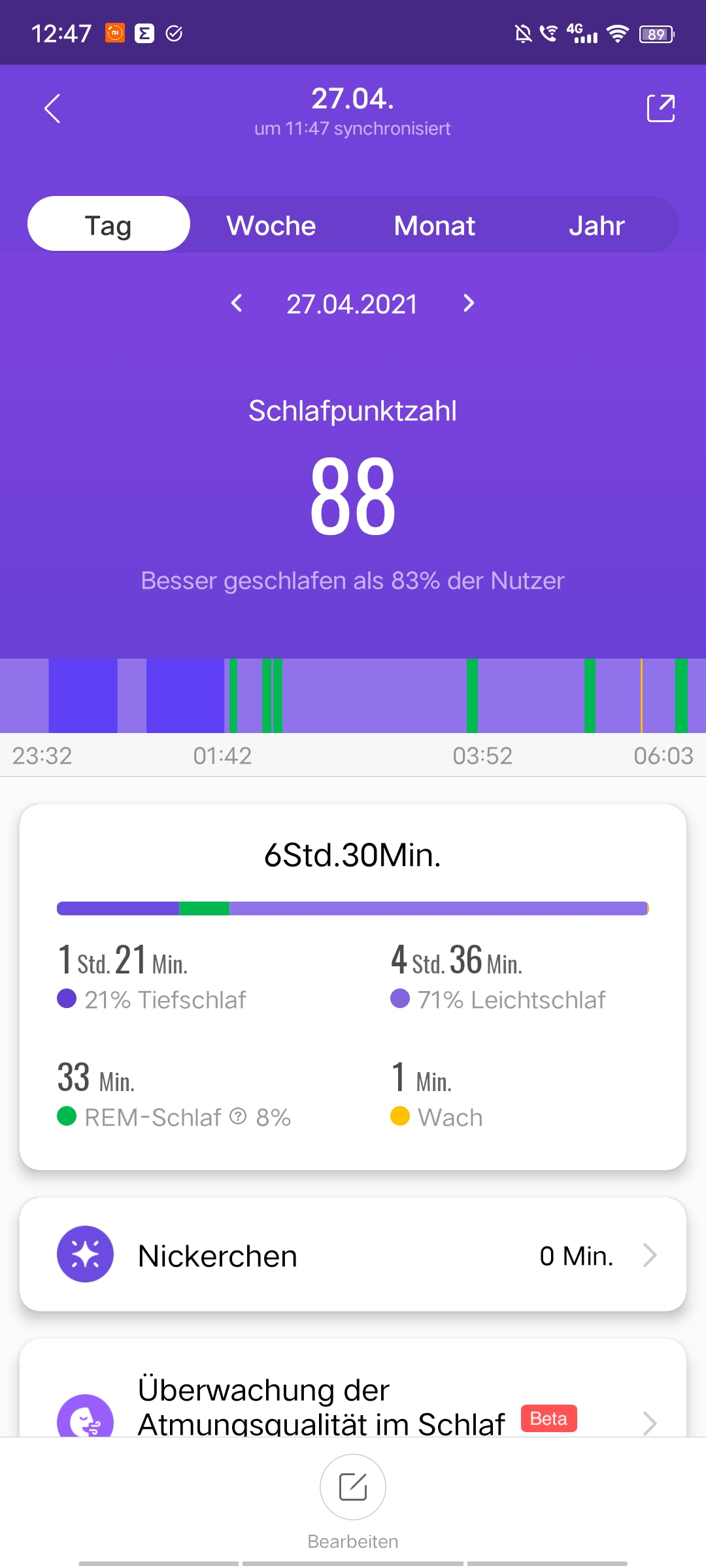Go back using the top-left arrow
Viewport: 706px width, 1568px height.
tap(52, 108)
